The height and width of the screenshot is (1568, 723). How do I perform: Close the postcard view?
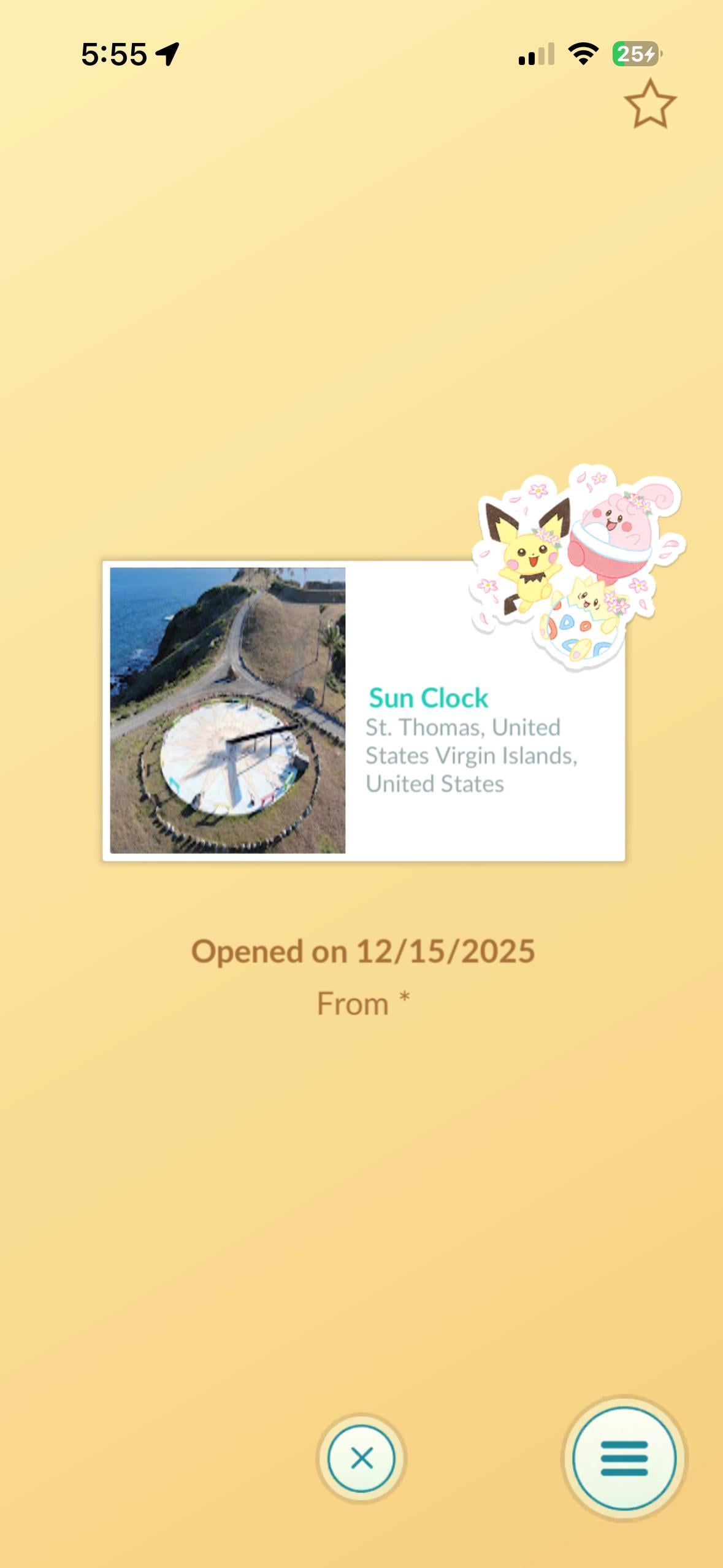tap(361, 1458)
